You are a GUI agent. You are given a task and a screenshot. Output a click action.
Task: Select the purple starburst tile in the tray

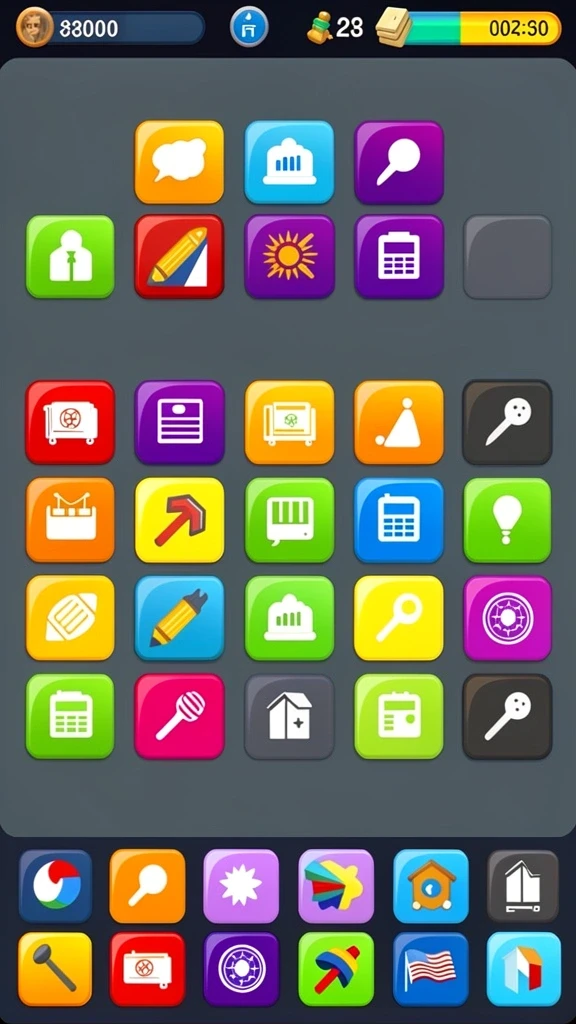pos(241,886)
